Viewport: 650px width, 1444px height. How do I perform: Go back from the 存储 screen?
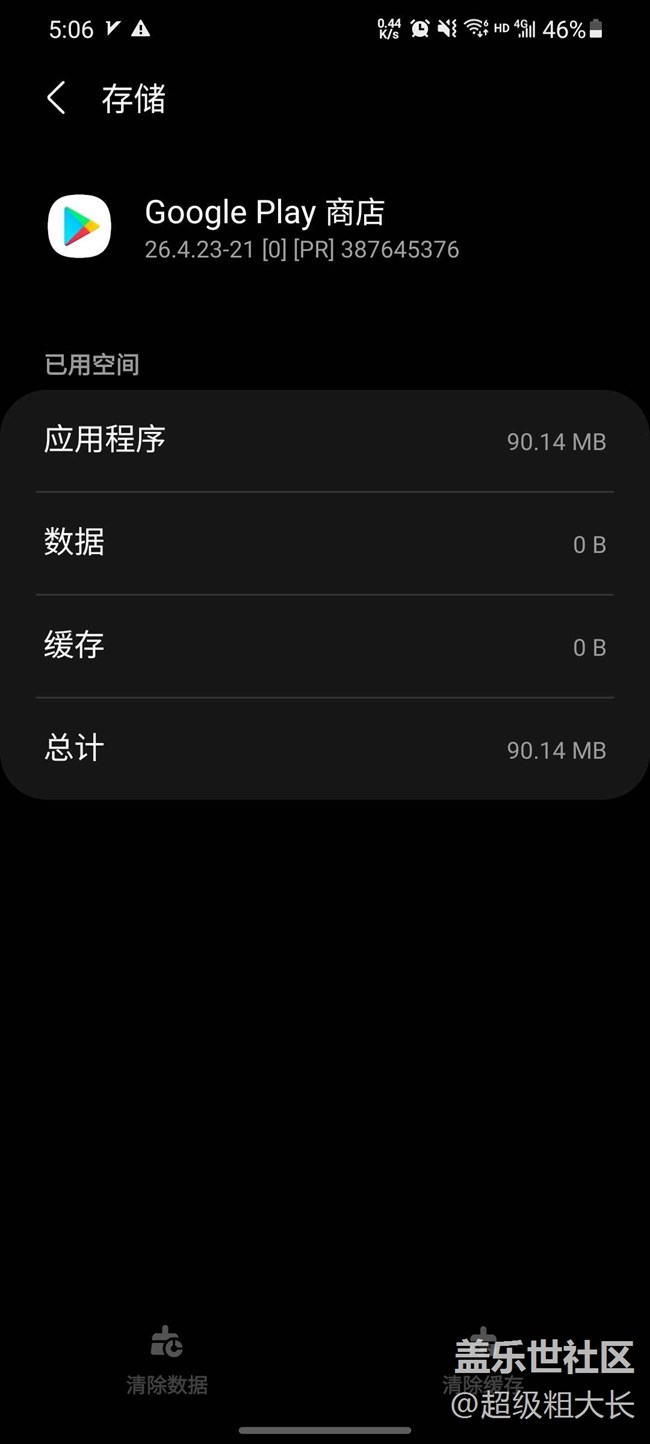[57, 99]
